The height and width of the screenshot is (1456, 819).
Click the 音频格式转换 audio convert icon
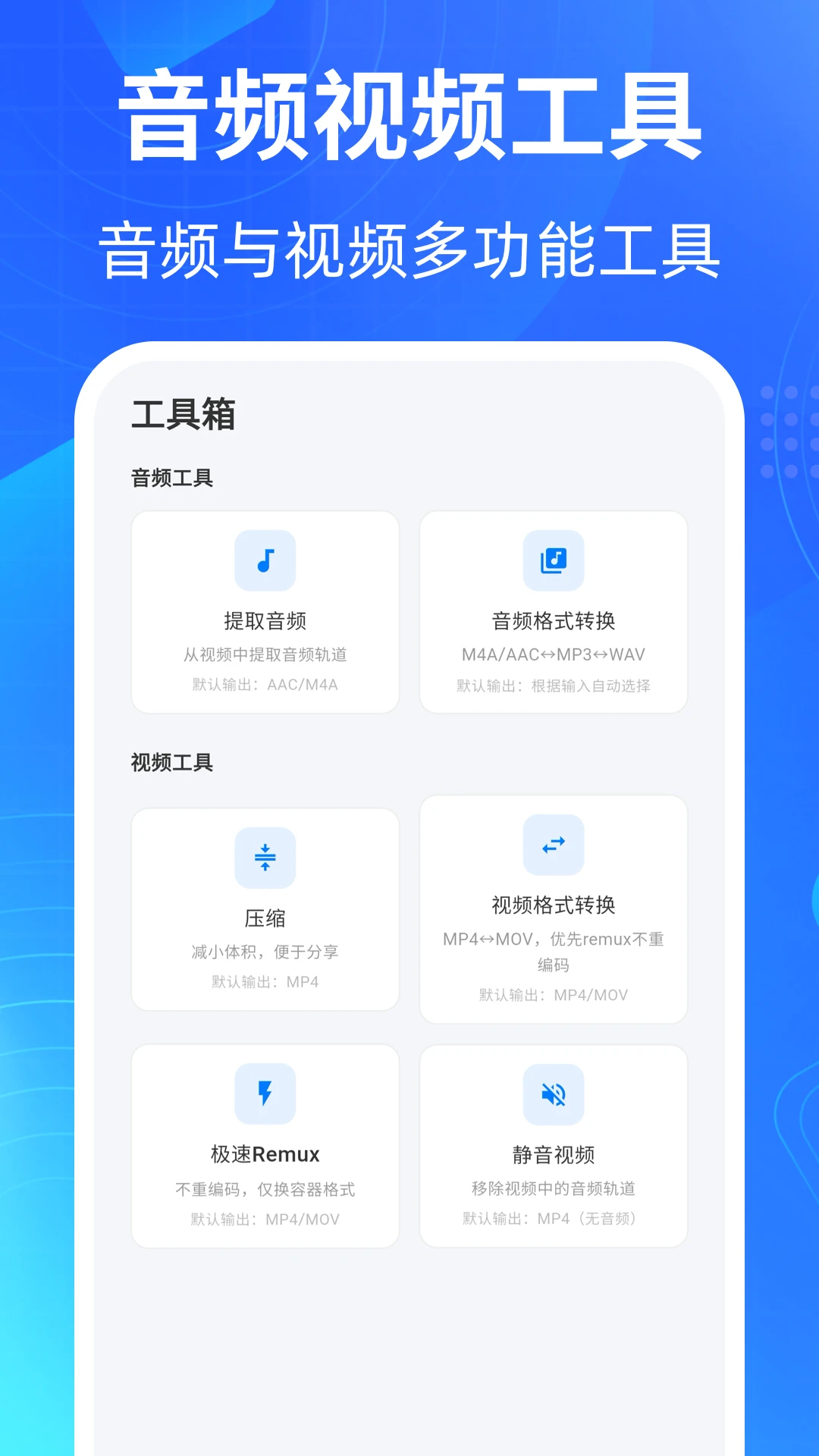[554, 561]
